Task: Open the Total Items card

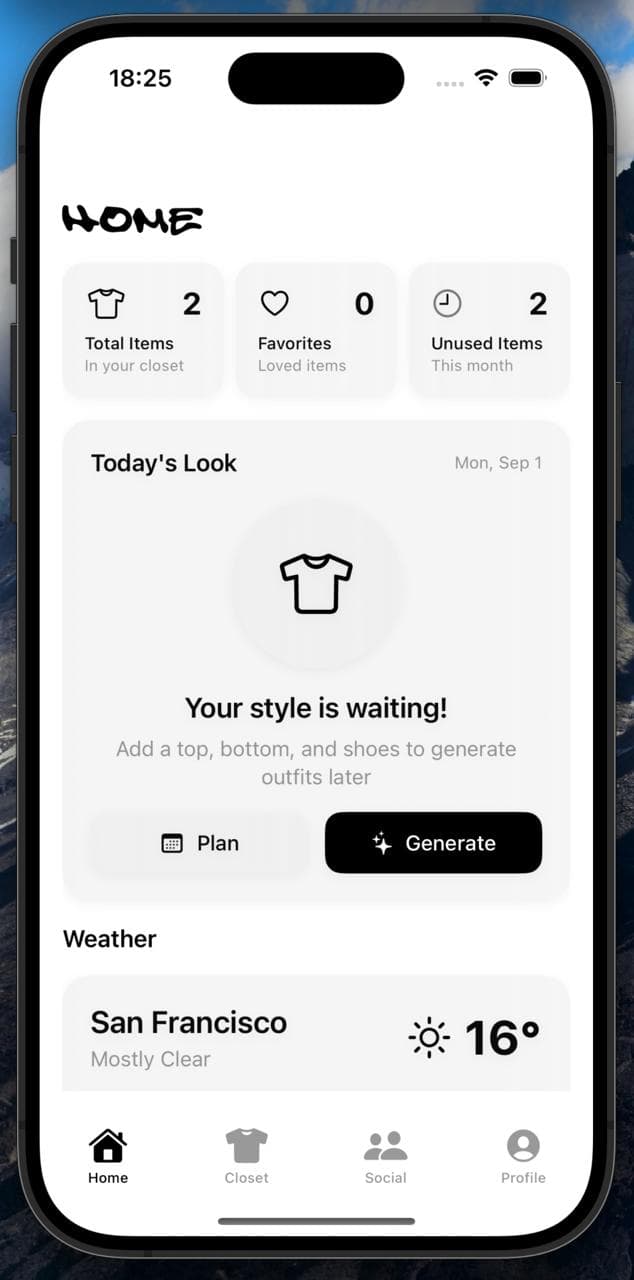Action: [x=143, y=330]
